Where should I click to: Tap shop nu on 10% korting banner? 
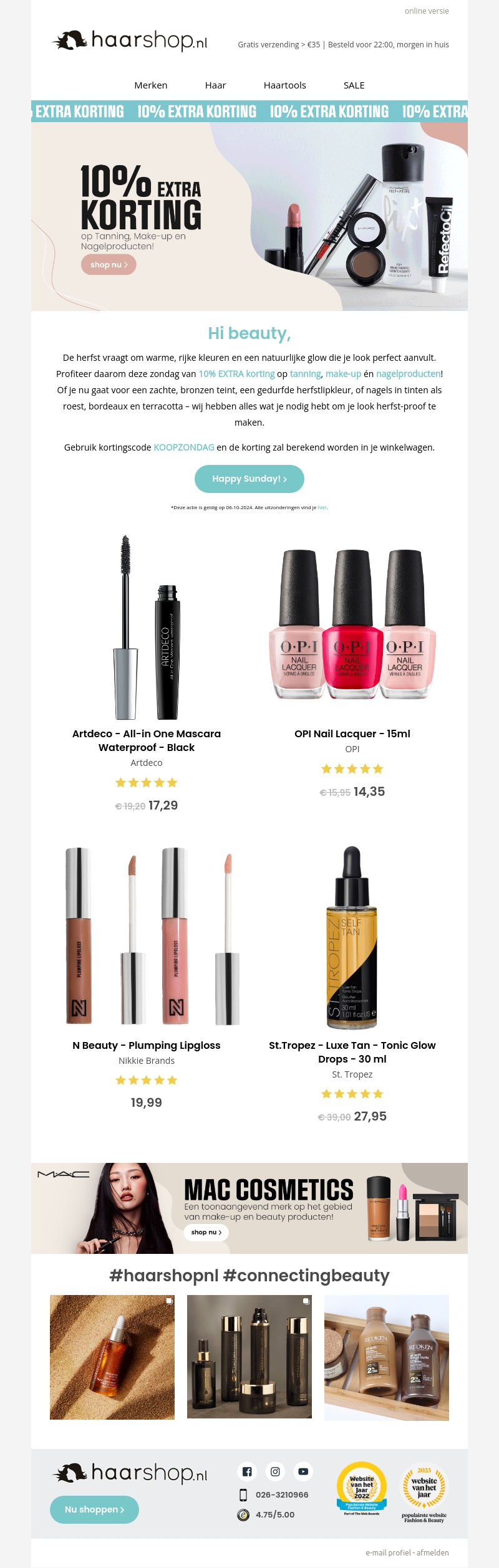coord(109,265)
